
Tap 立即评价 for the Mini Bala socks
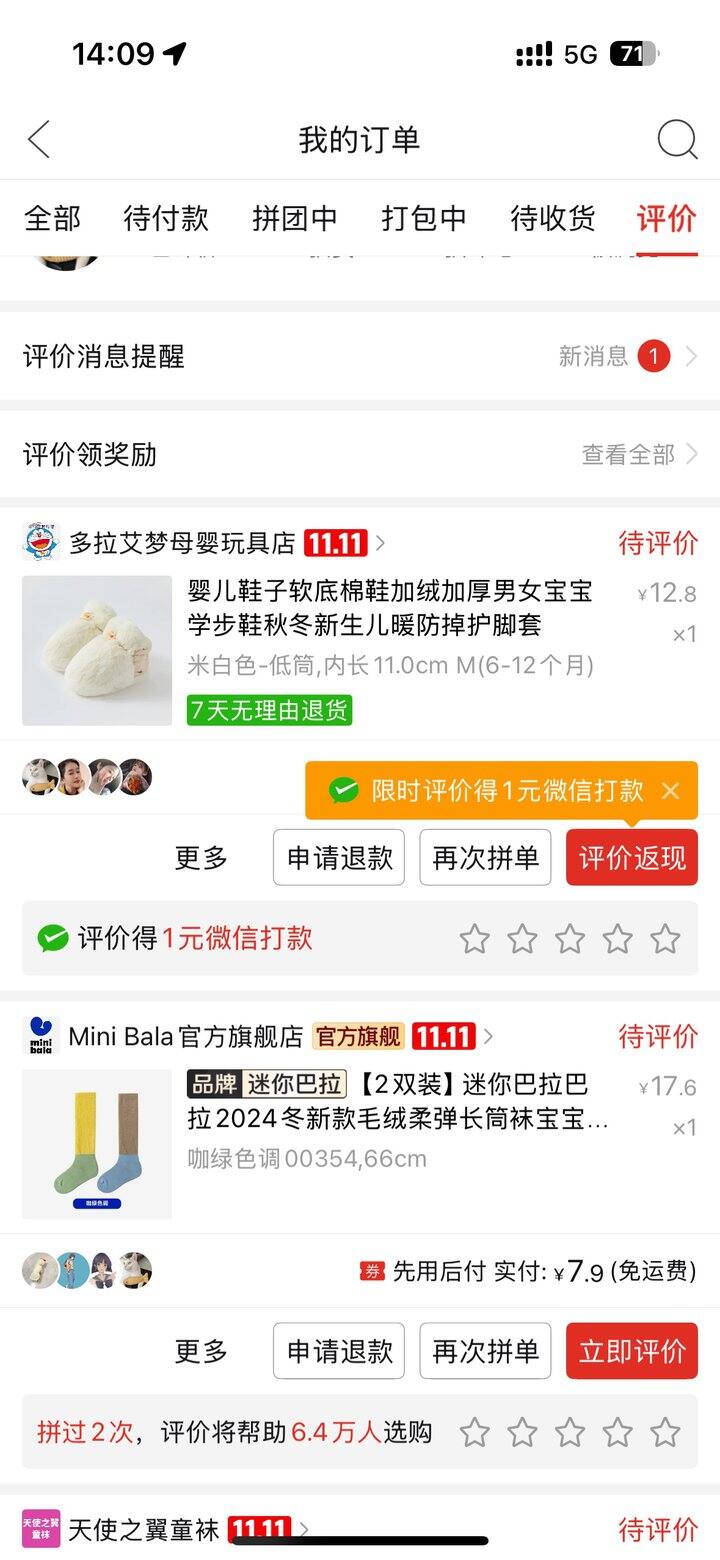632,1351
